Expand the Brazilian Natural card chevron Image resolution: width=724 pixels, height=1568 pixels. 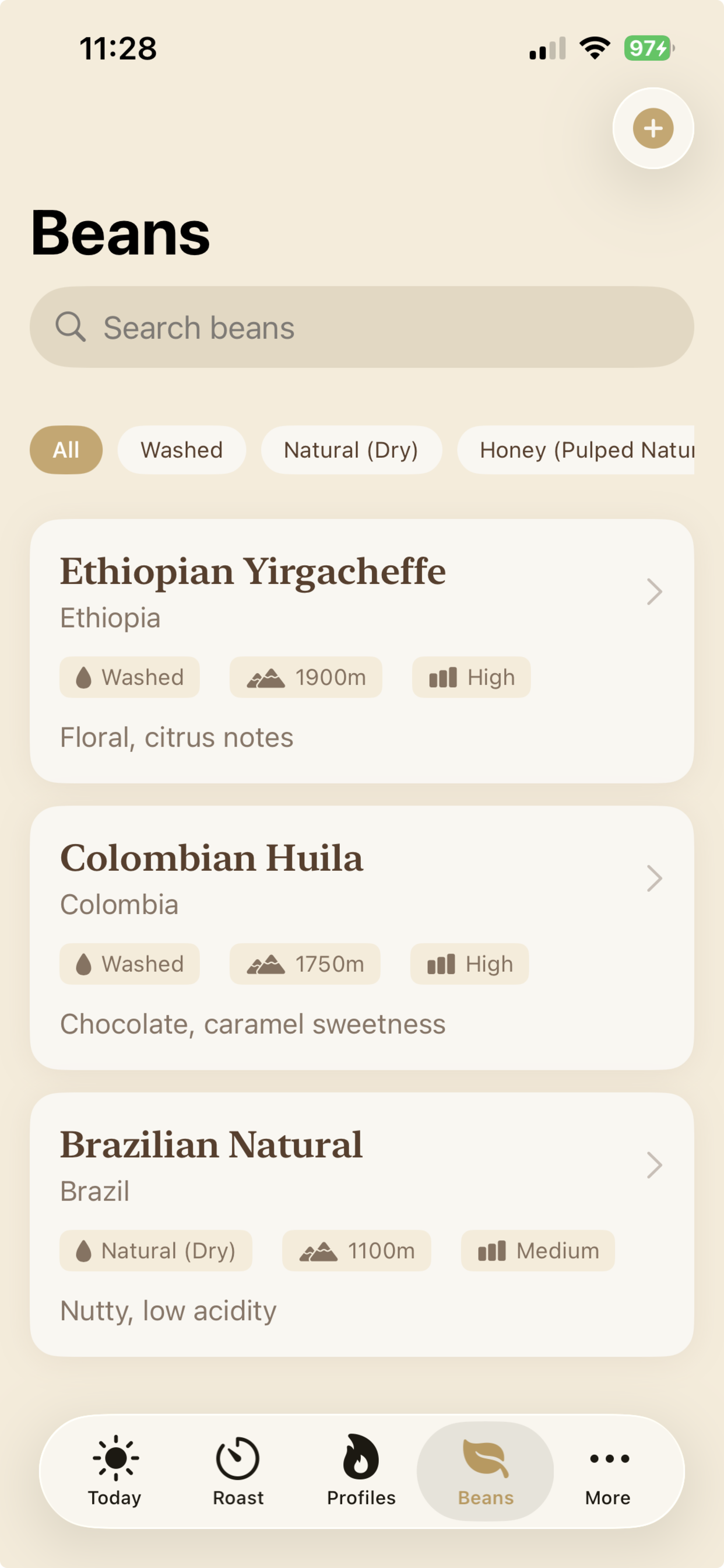click(x=653, y=1165)
